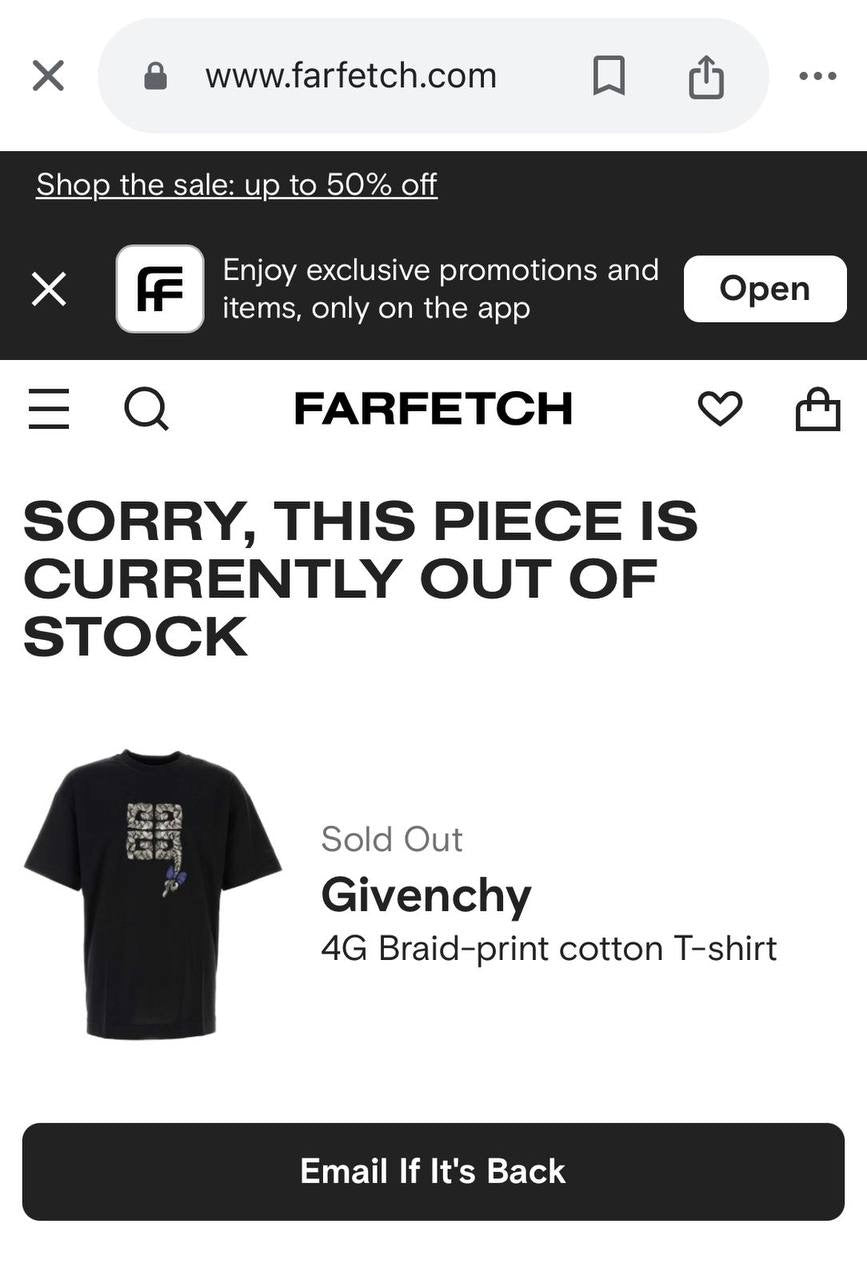Open the shopping bag
Screen dimensions: 867x1280
817,408
